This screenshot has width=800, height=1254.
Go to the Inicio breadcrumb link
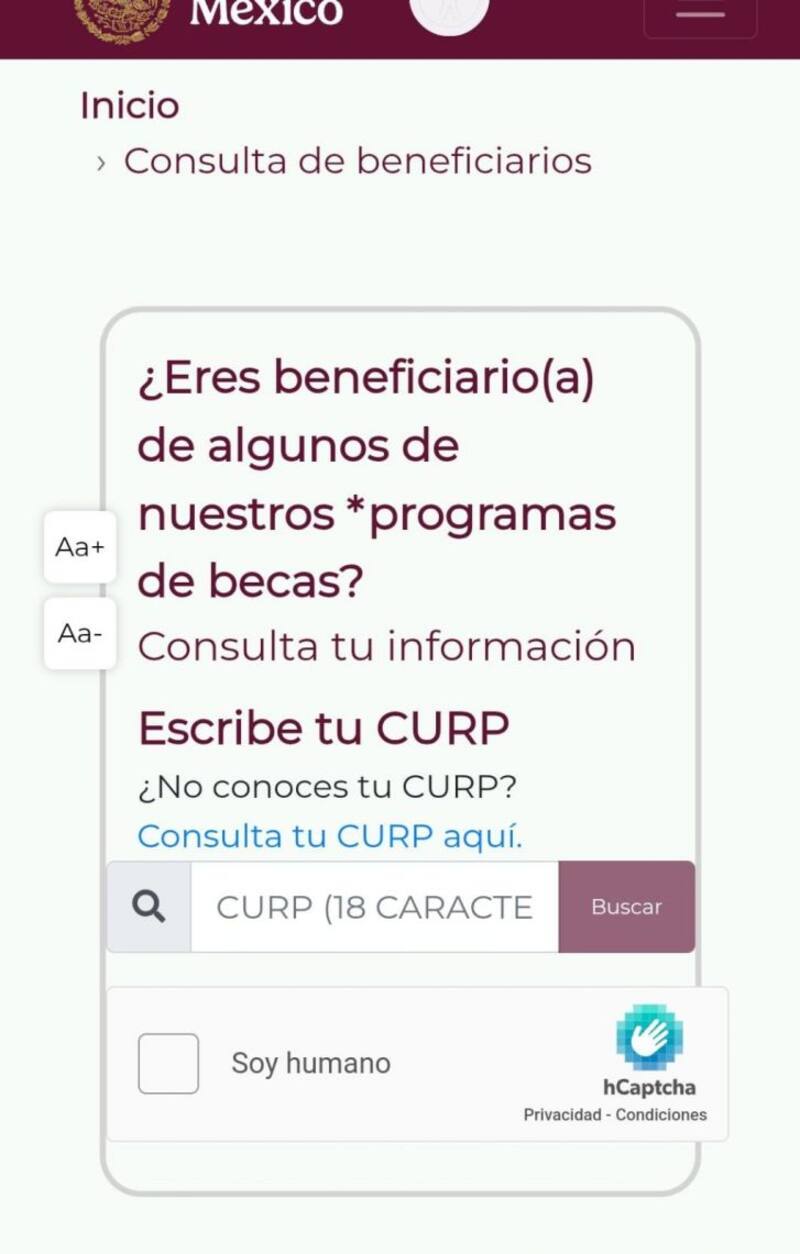pyautogui.click(x=130, y=106)
